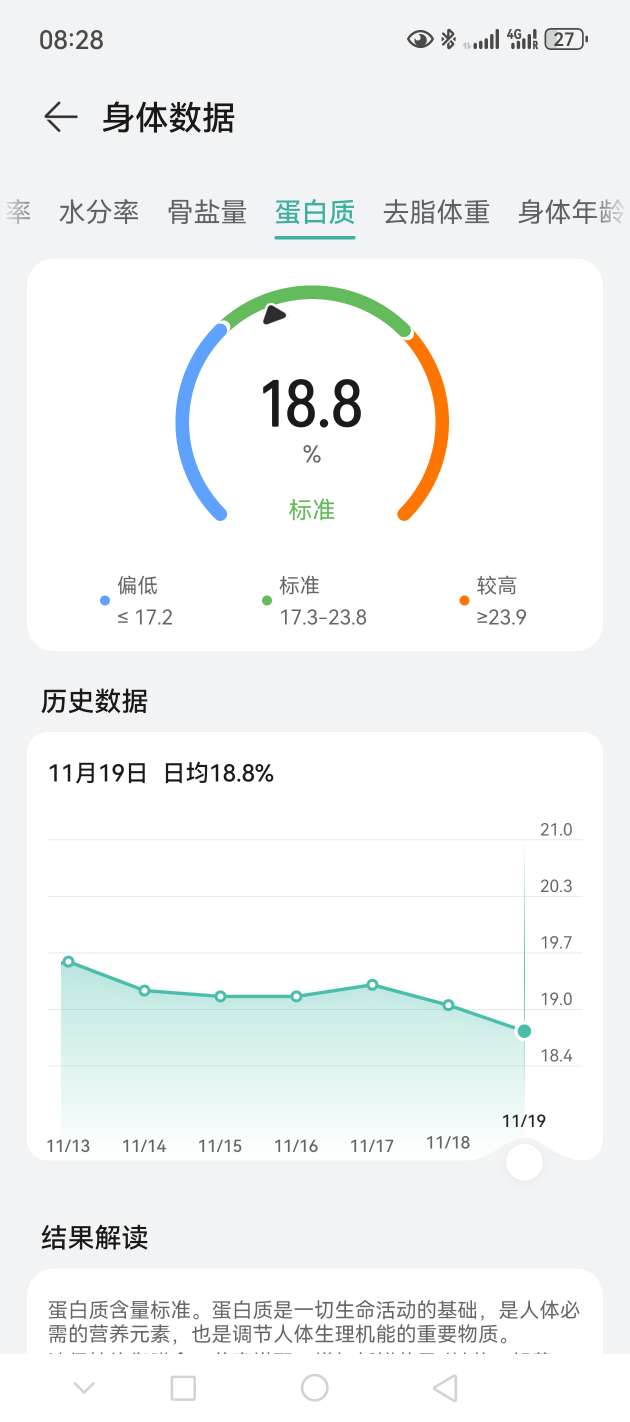Tap the round handle below 11/19
Viewport: 630px width, 1422px height.
coord(524,1163)
